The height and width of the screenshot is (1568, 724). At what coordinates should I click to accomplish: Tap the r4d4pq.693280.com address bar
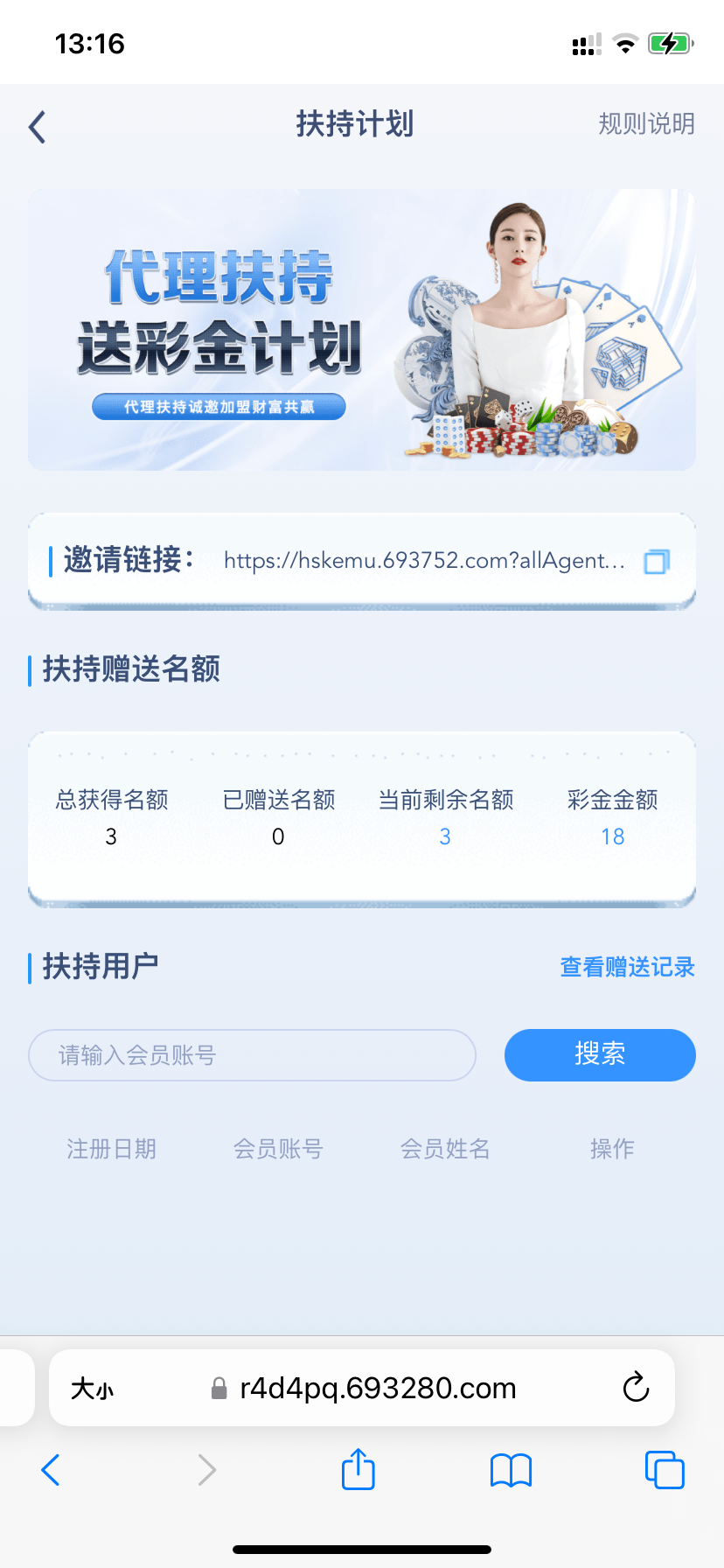(x=362, y=1388)
